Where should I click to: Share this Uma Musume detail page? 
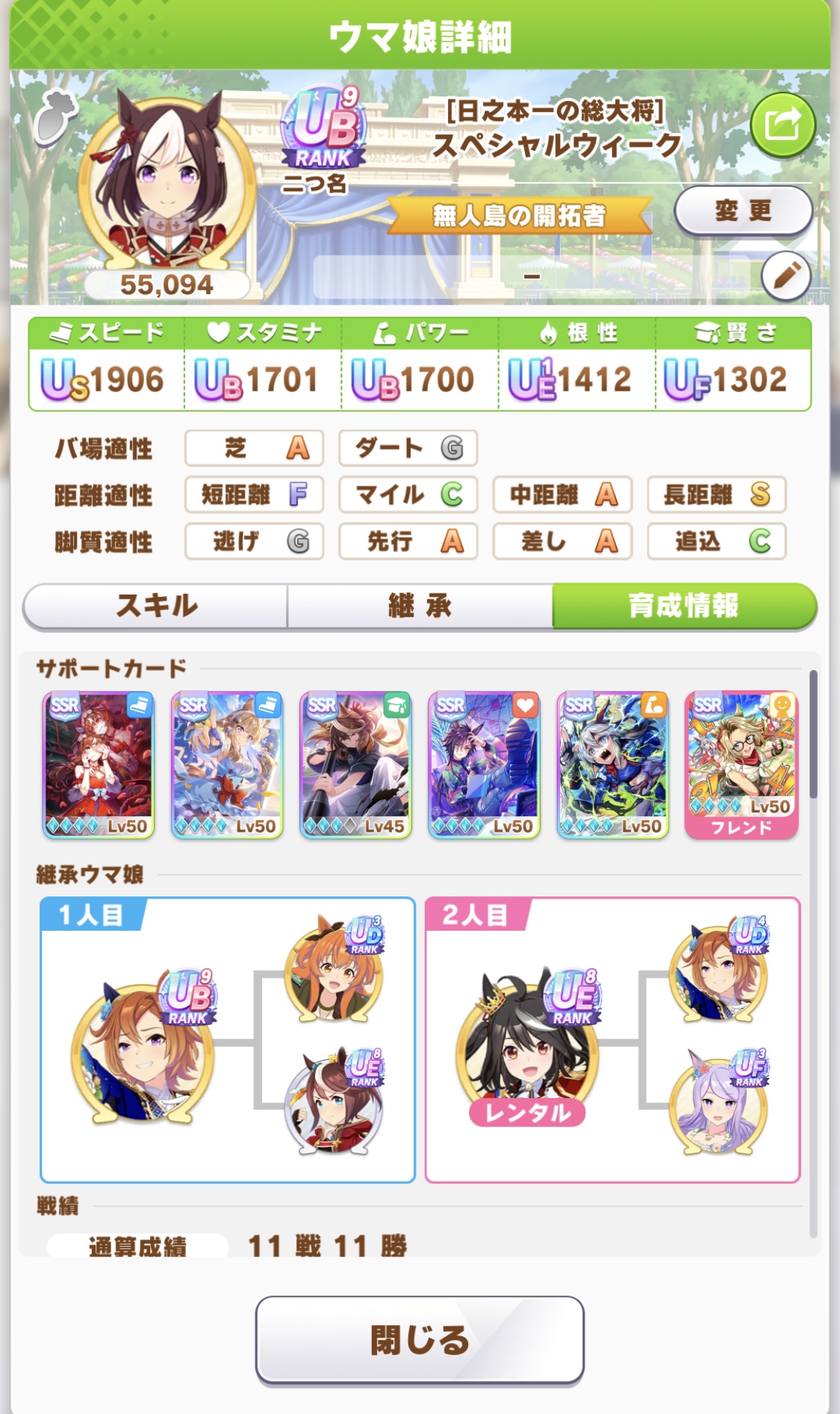coord(782,125)
